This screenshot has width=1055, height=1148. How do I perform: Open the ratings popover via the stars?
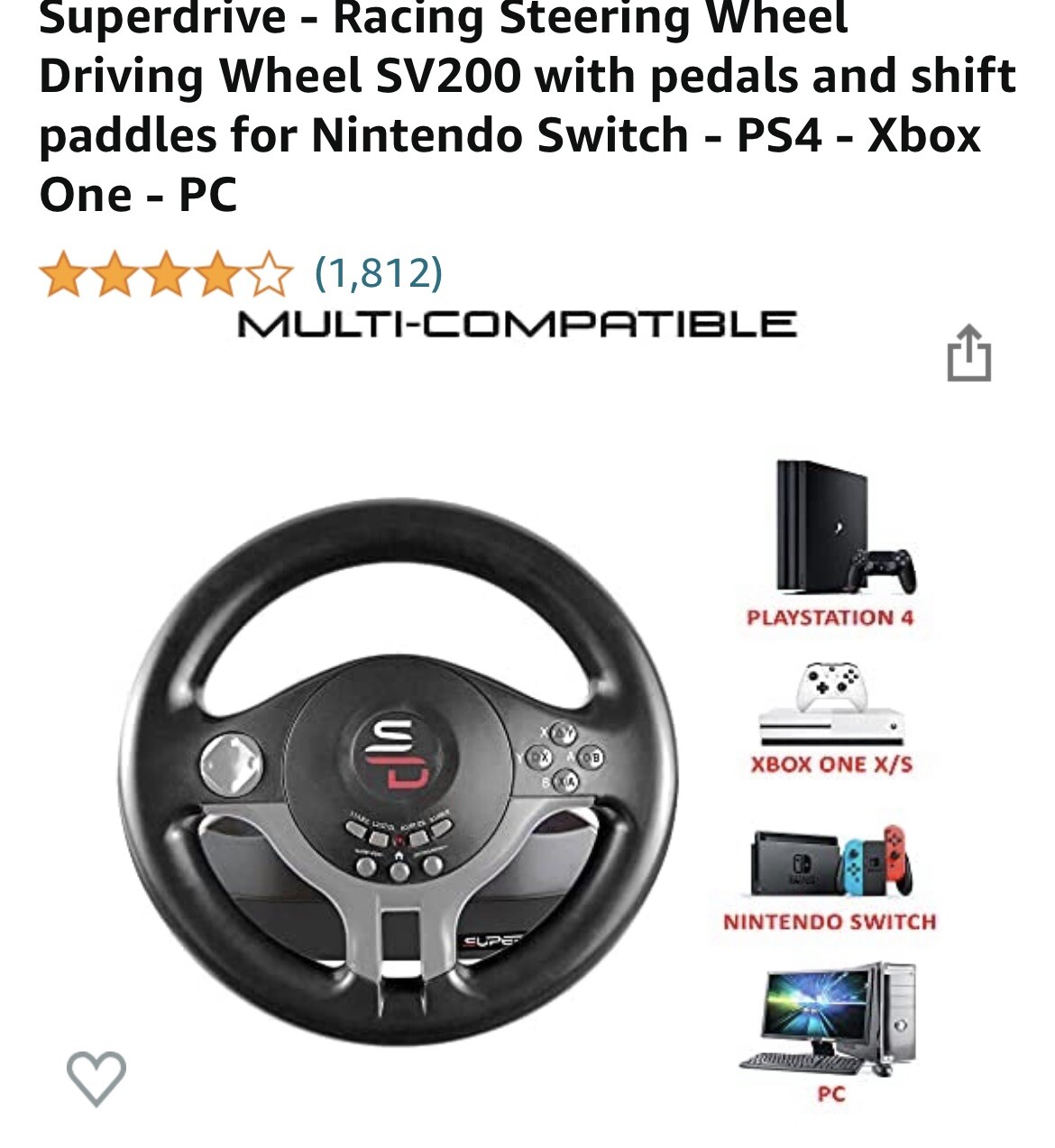coord(162,273)
